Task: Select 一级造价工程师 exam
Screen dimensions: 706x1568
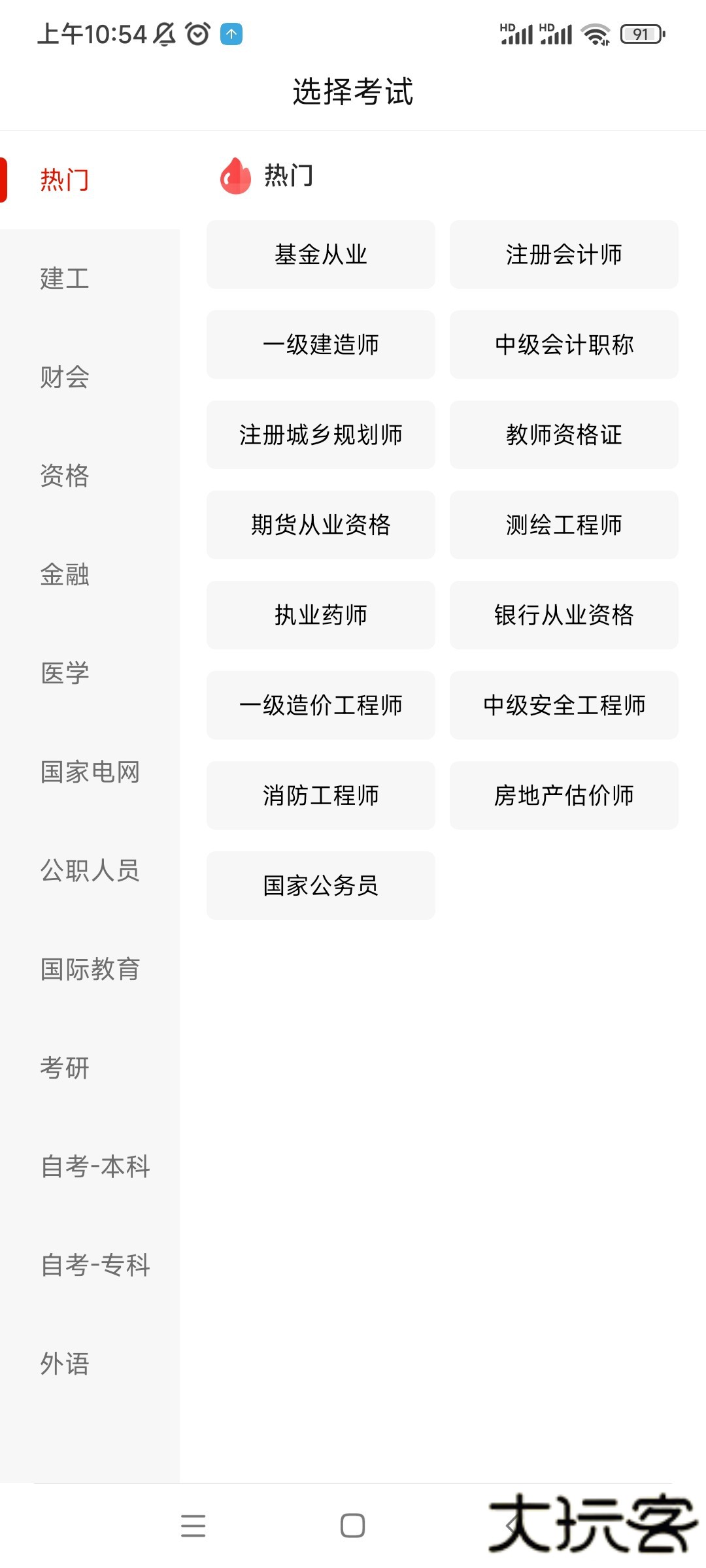Action: [321, 705]
